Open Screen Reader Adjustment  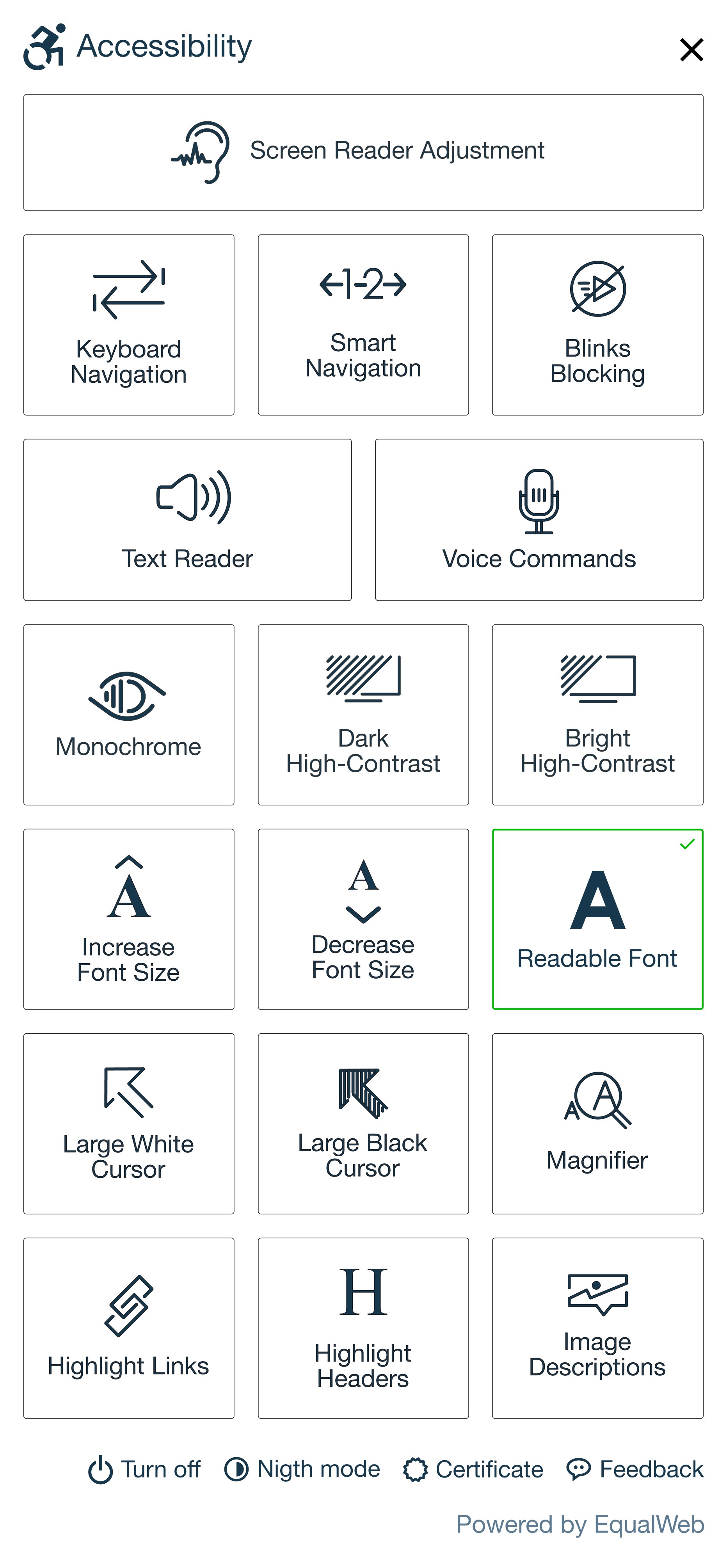tap(363, 152)
